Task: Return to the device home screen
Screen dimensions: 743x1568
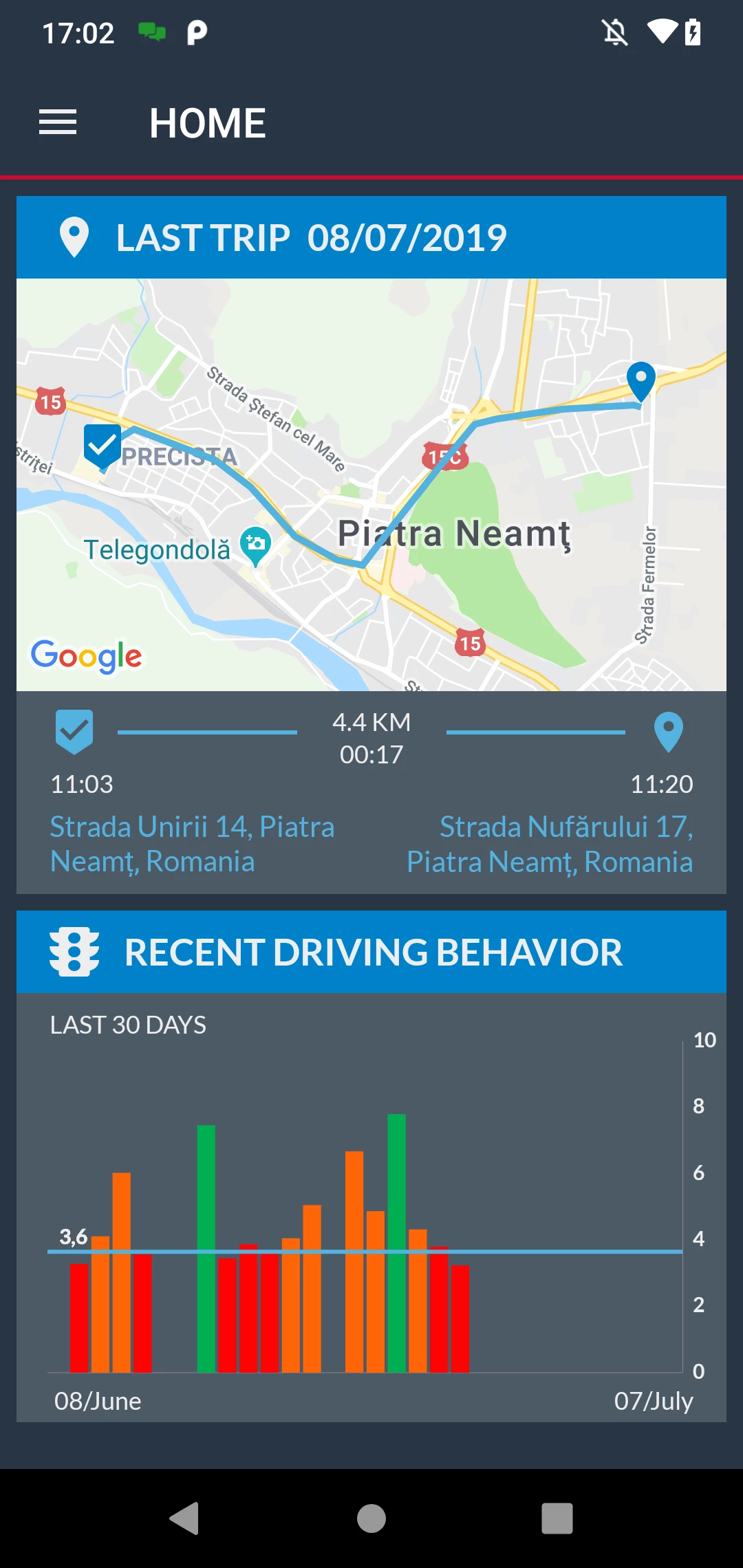Action: coord(371,1518)
